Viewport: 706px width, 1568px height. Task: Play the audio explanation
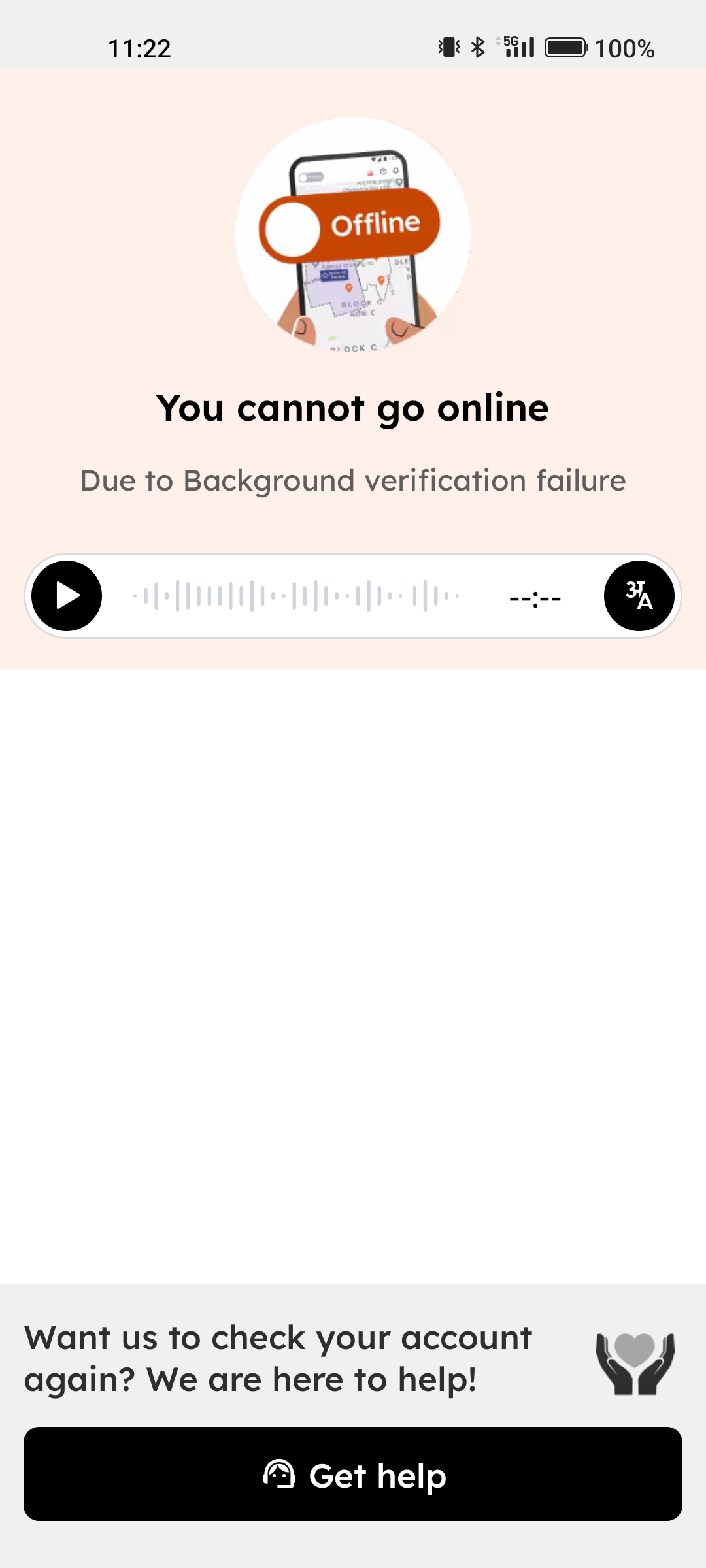(67, 596)
